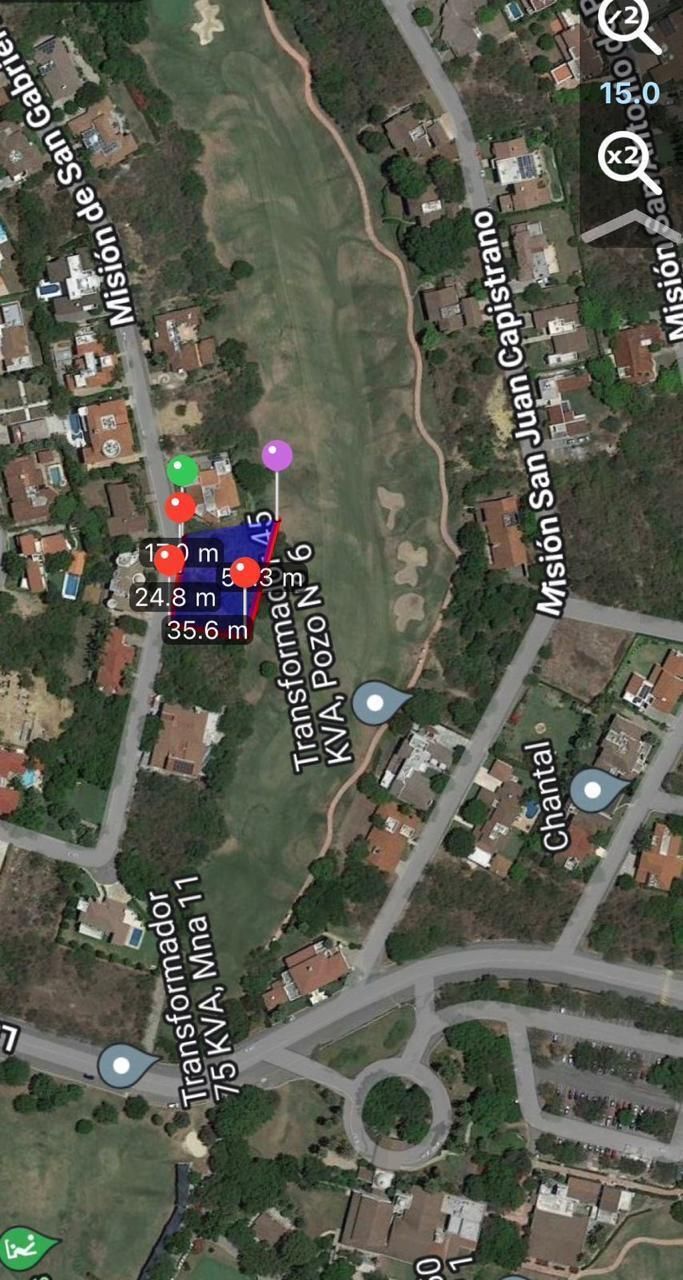Open the Transformador 75 KVA, Mna 11 waypoint
683x1280 pixels.
(125, 1067)
